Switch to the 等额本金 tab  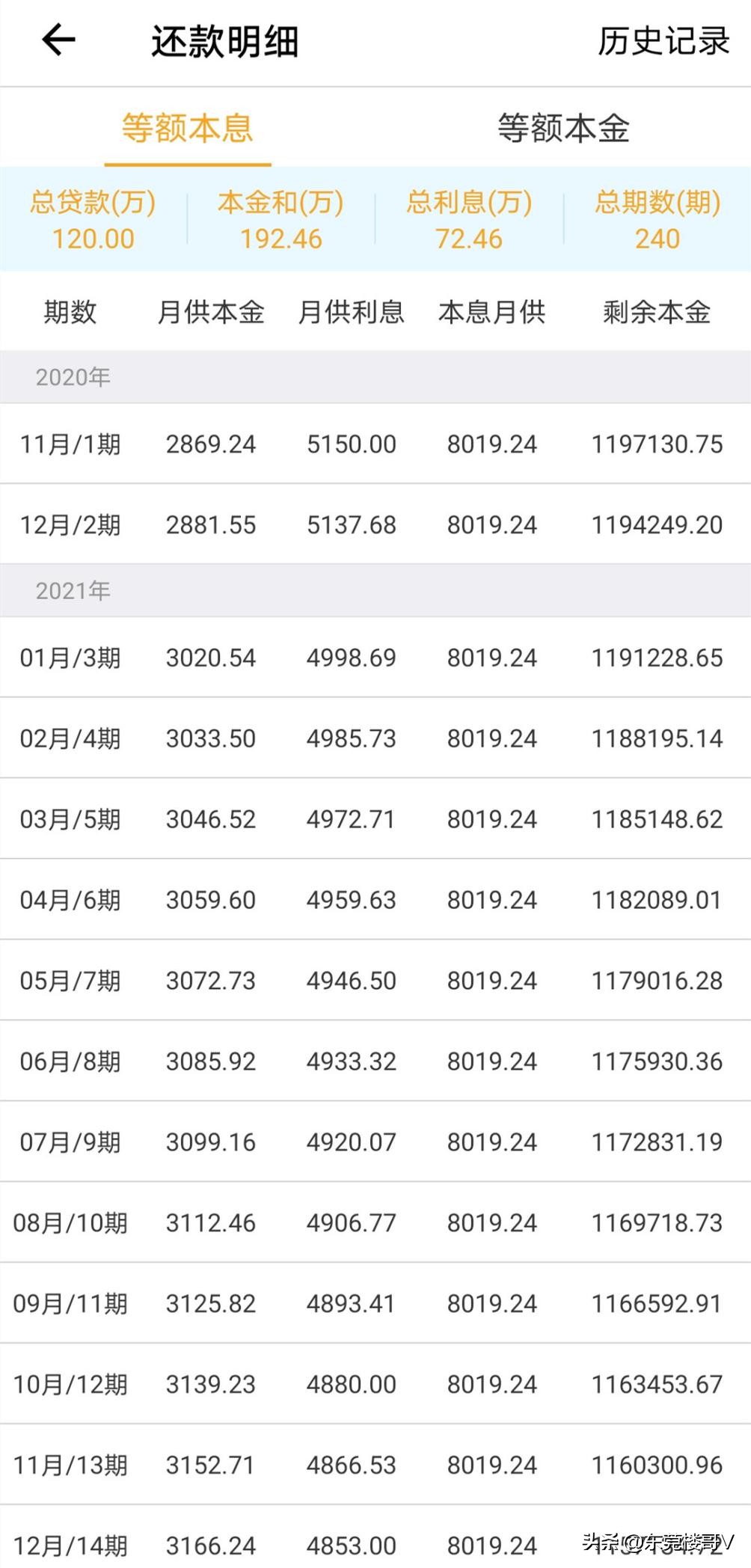click(x=563, y=128)
